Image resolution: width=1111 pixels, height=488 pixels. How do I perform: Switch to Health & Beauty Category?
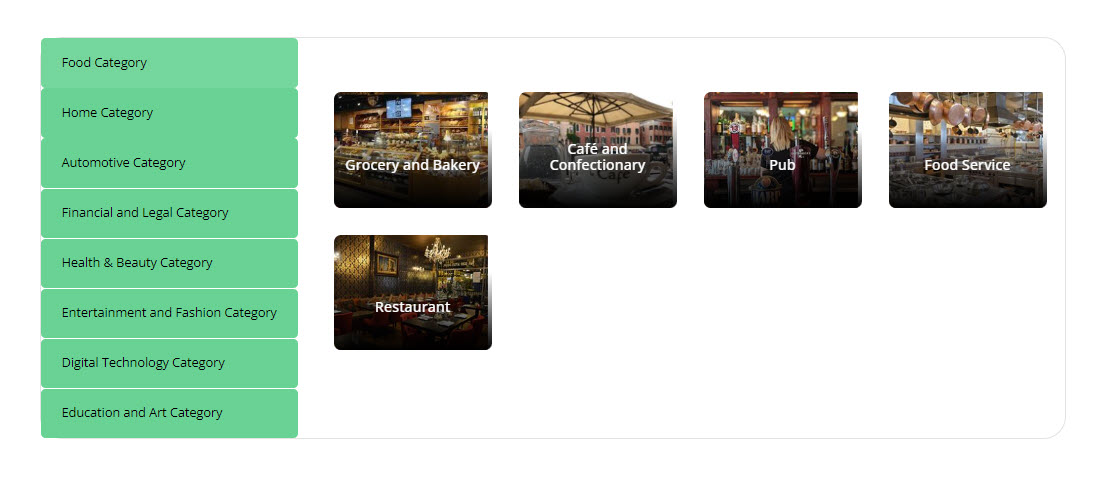coord(169,263)
